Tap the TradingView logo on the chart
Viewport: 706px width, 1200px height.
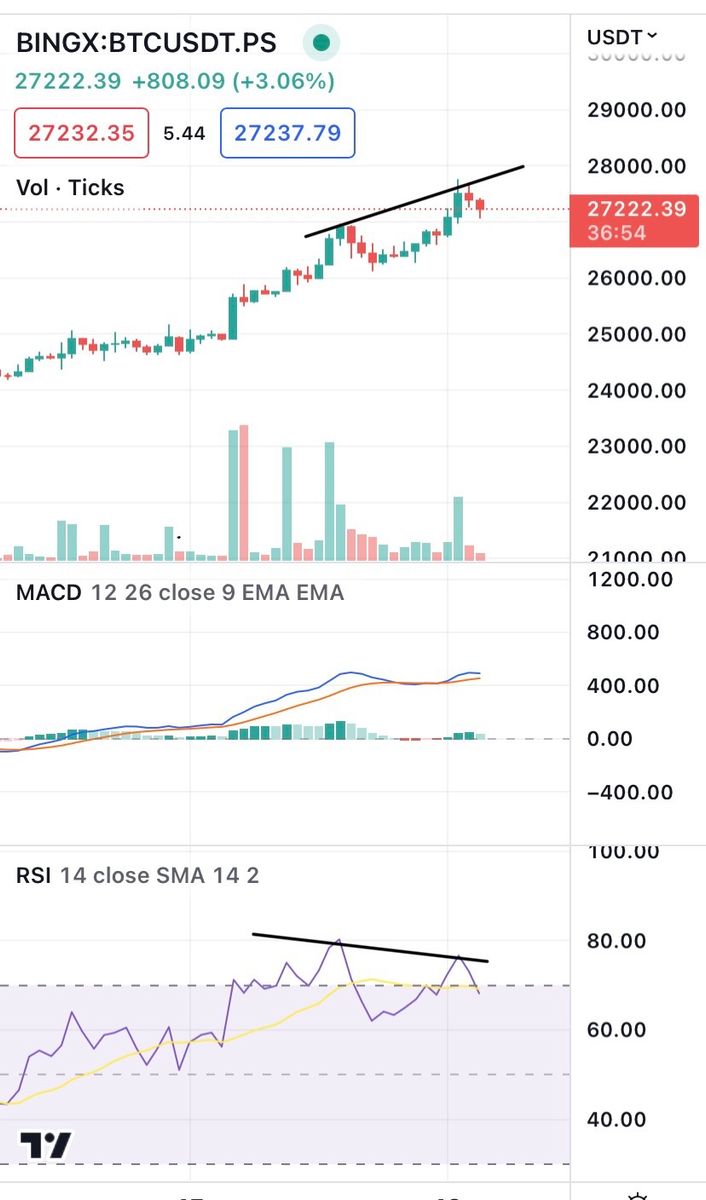[x=46, y=1144]
